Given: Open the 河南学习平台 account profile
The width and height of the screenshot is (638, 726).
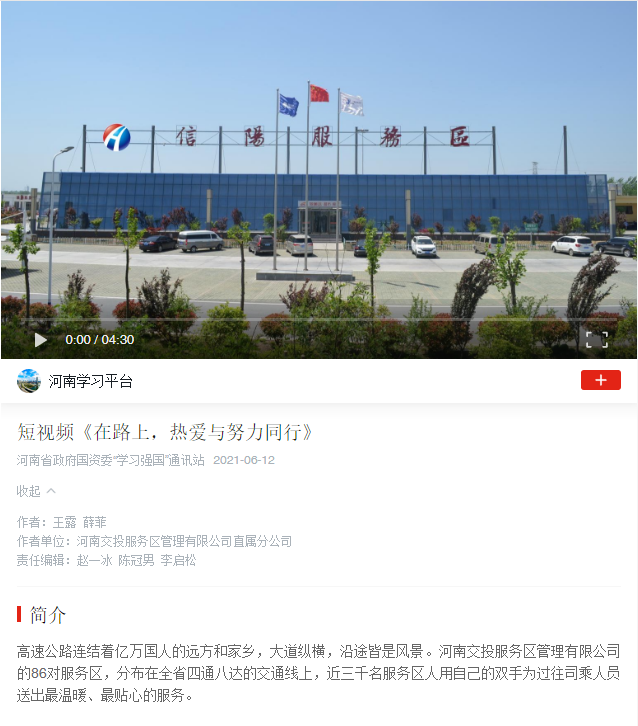Looking at the screenshot, I should pyautogui.click(x=90, y=381).
